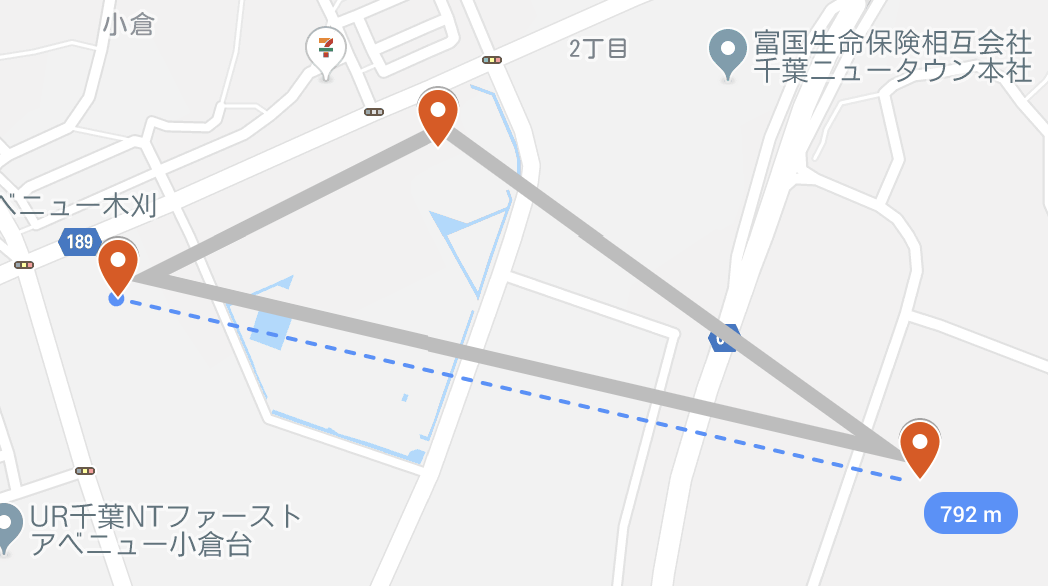
Task: Open the 7-Eleven store pin
Action: tap(326, 47)
